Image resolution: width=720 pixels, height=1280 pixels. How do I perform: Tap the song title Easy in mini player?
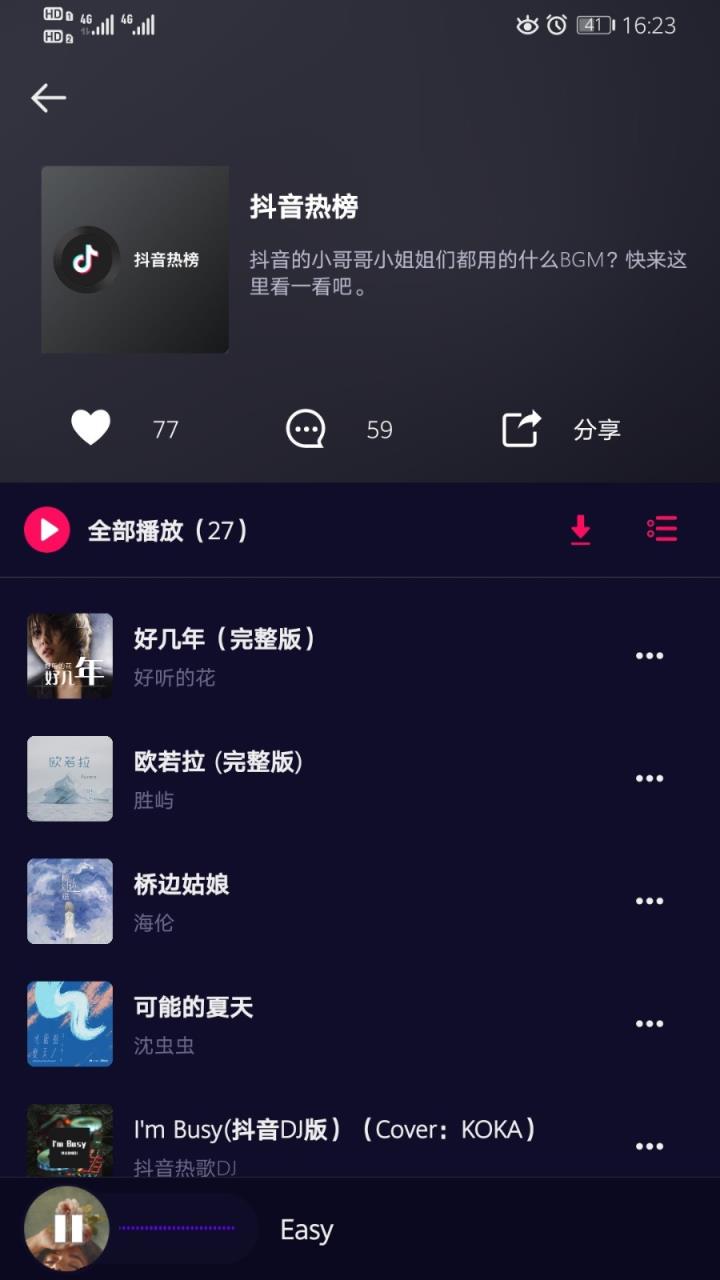tap(306, 1228)
